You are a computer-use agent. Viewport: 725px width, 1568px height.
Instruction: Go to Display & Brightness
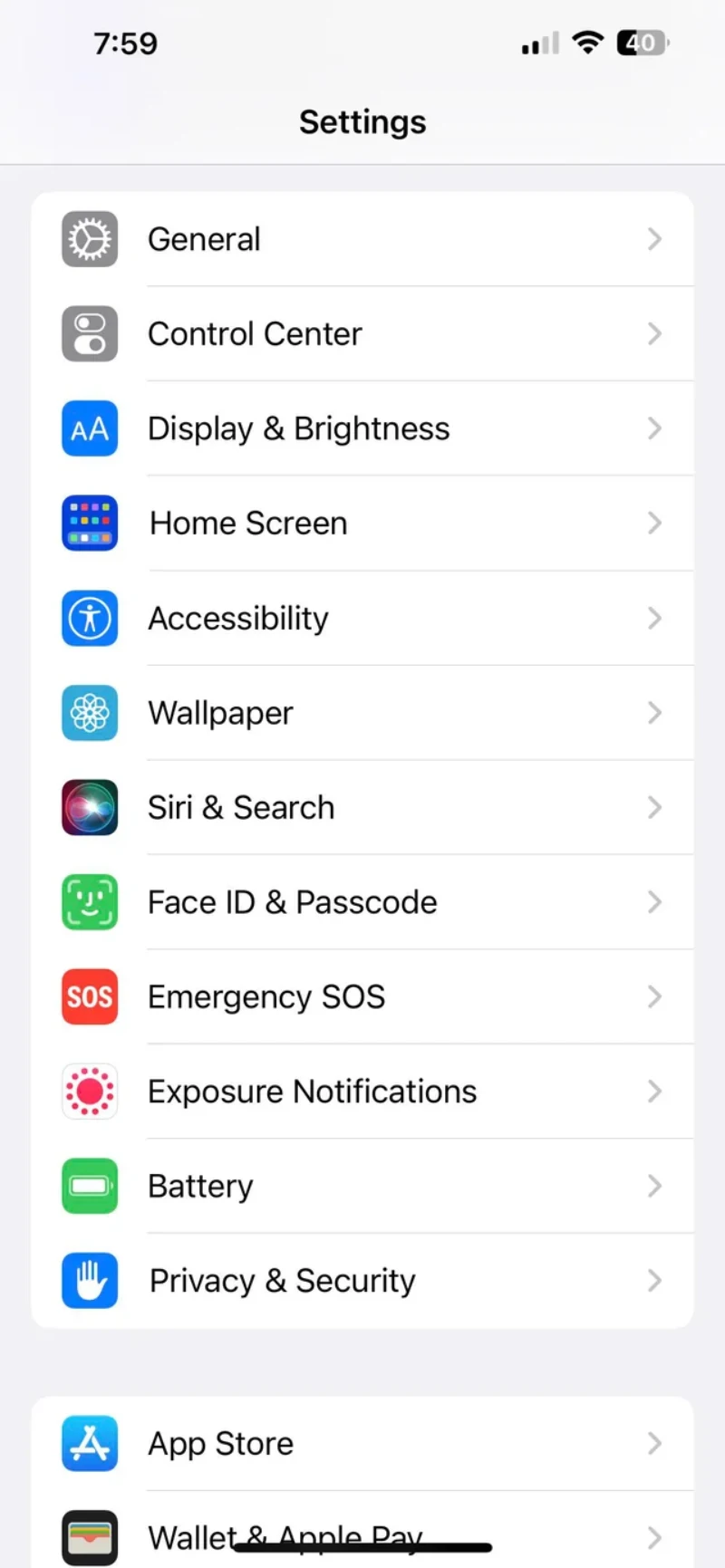pos(362,428)
